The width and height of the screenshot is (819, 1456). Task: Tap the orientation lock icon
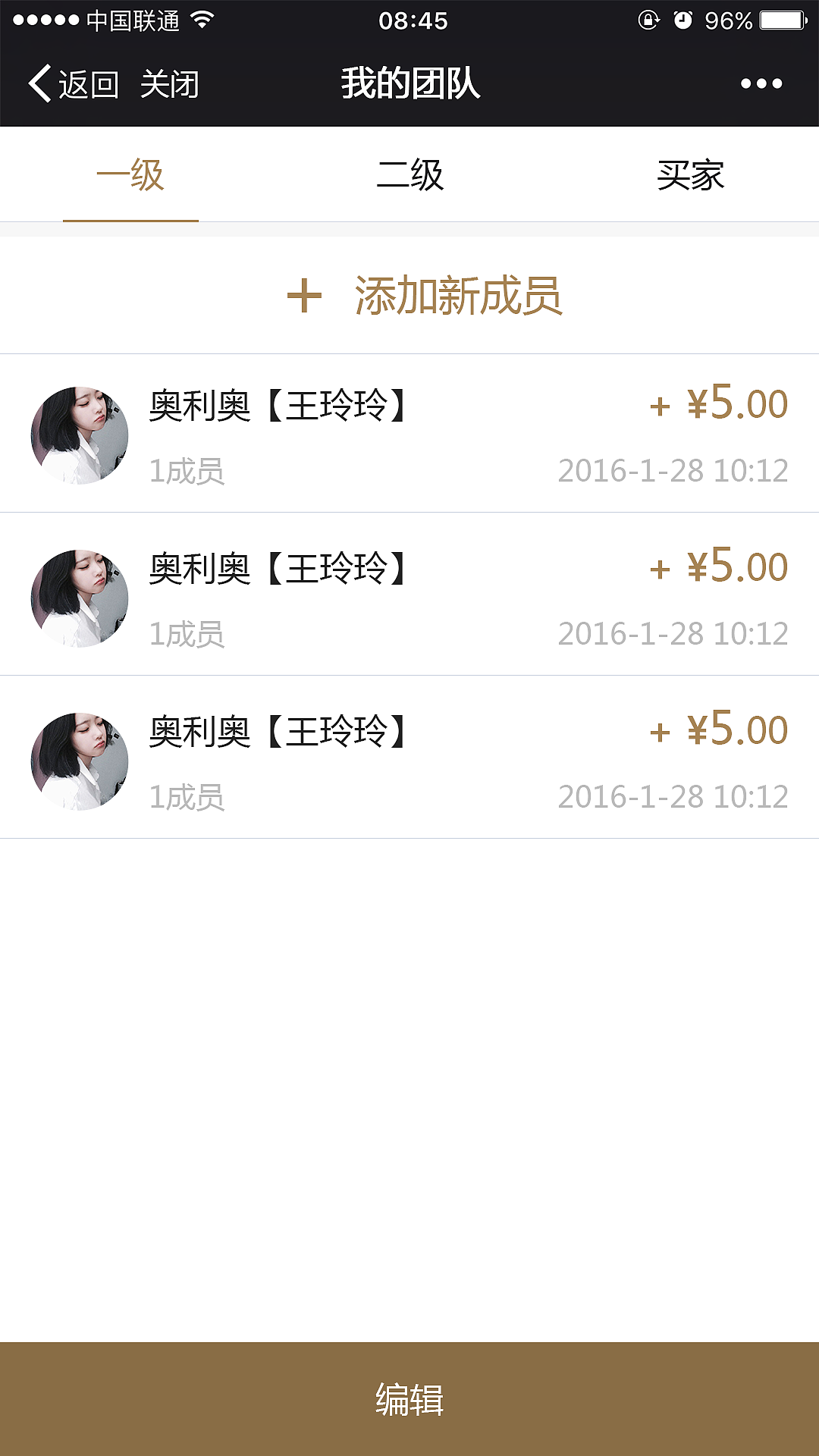pos(648,19)
